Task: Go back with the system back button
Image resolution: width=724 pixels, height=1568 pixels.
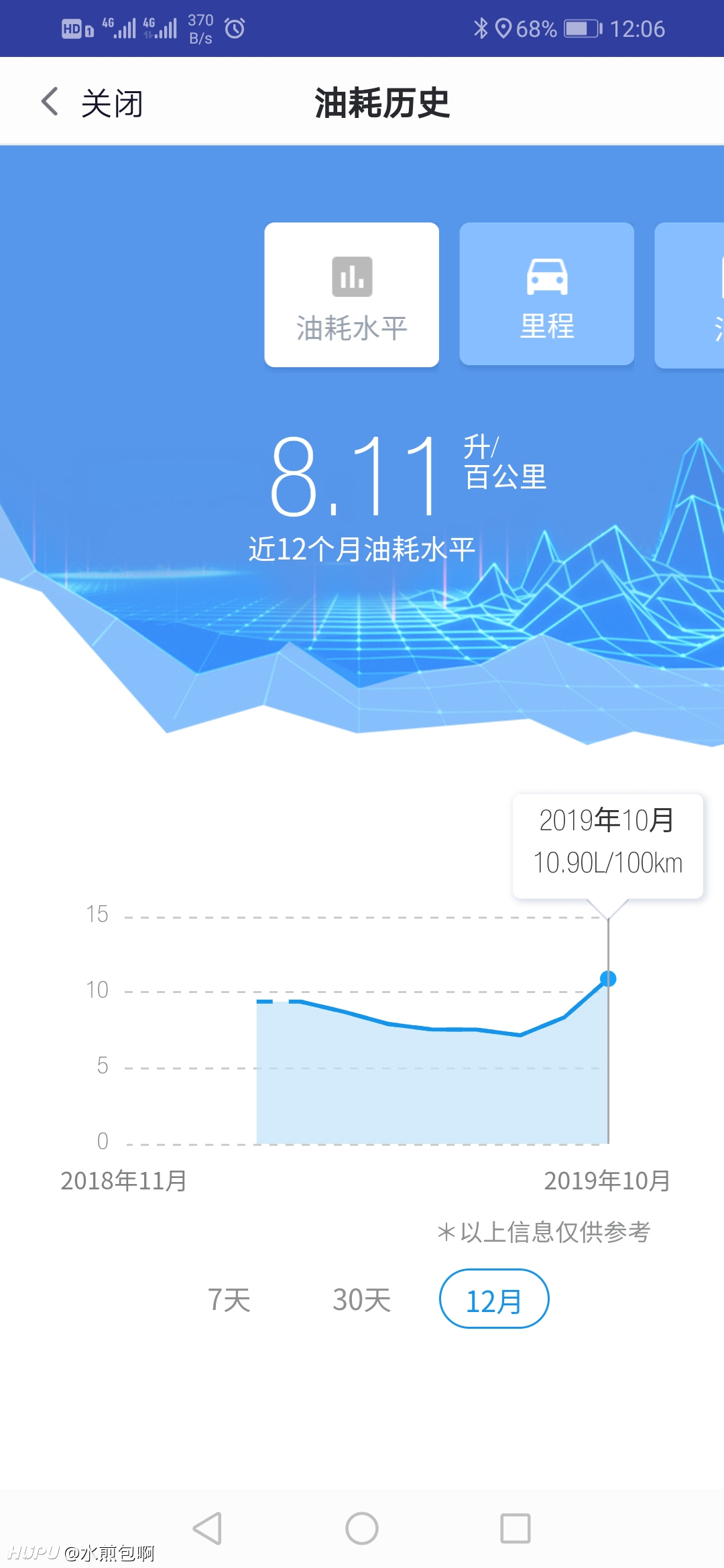Action: tap(207, 1528)
